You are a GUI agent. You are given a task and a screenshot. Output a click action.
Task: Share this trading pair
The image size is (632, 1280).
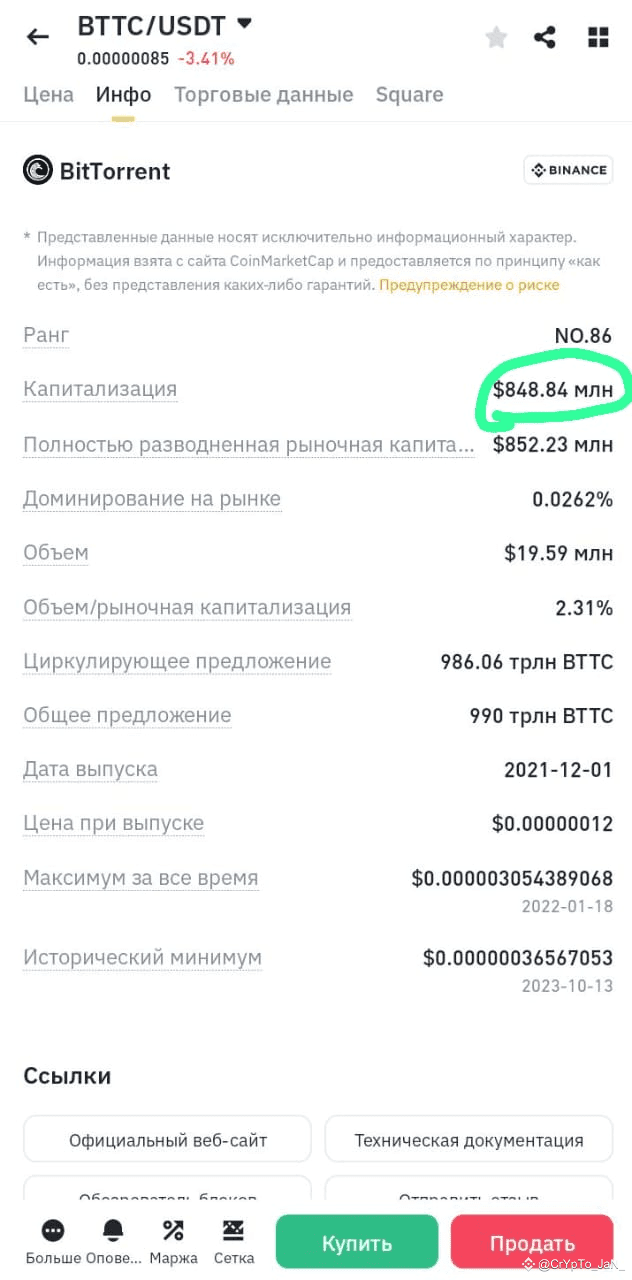tap(545, 37)
